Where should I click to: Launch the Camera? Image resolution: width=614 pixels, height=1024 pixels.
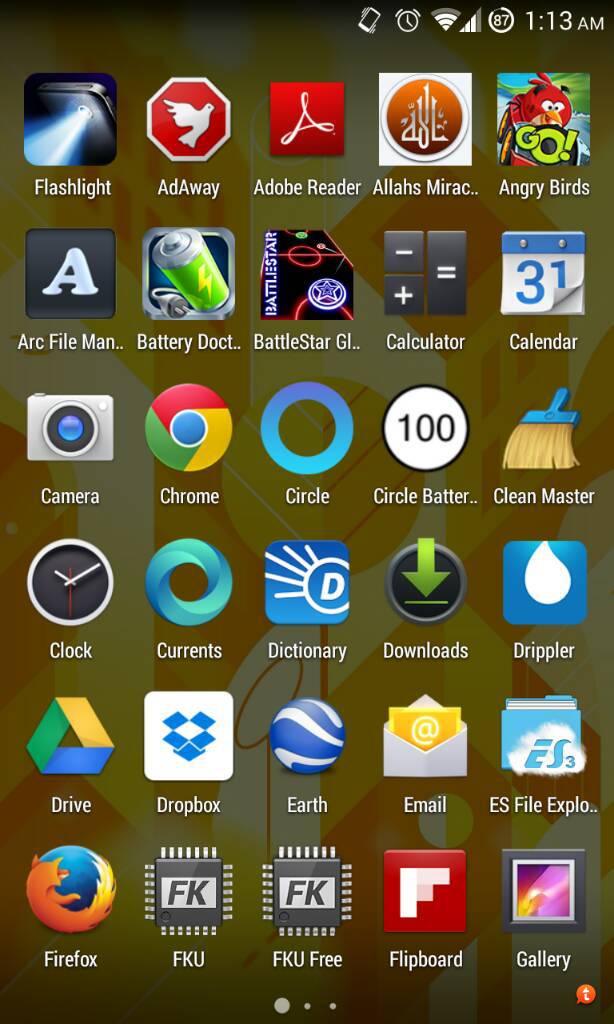coord(70,428)
